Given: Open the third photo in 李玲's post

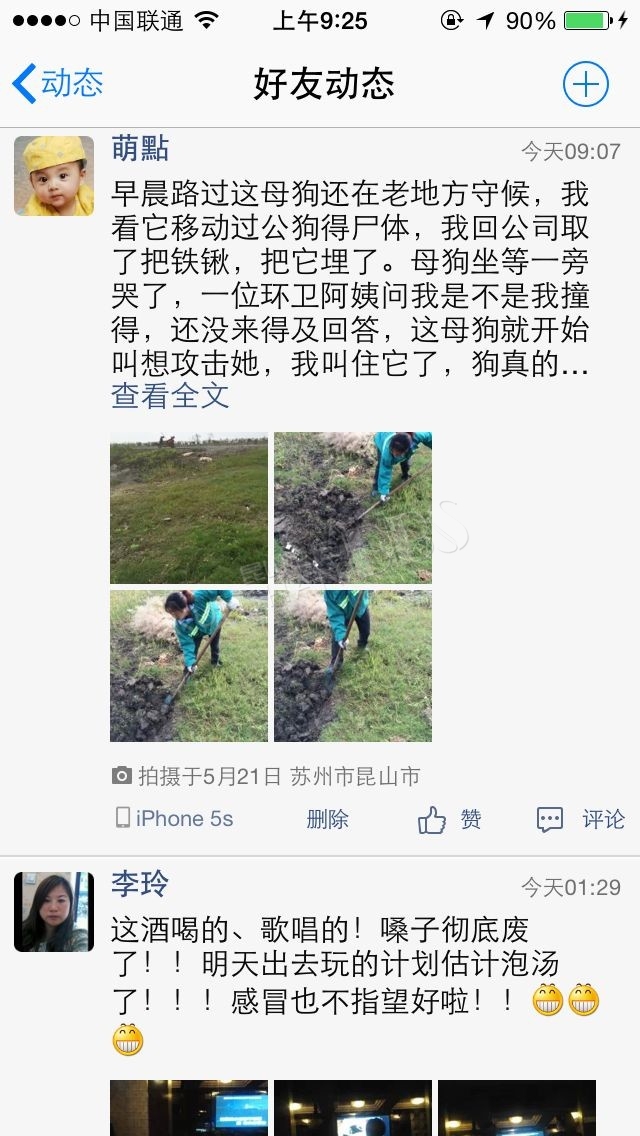Looking at the screenshot, I should [517, 1108].
